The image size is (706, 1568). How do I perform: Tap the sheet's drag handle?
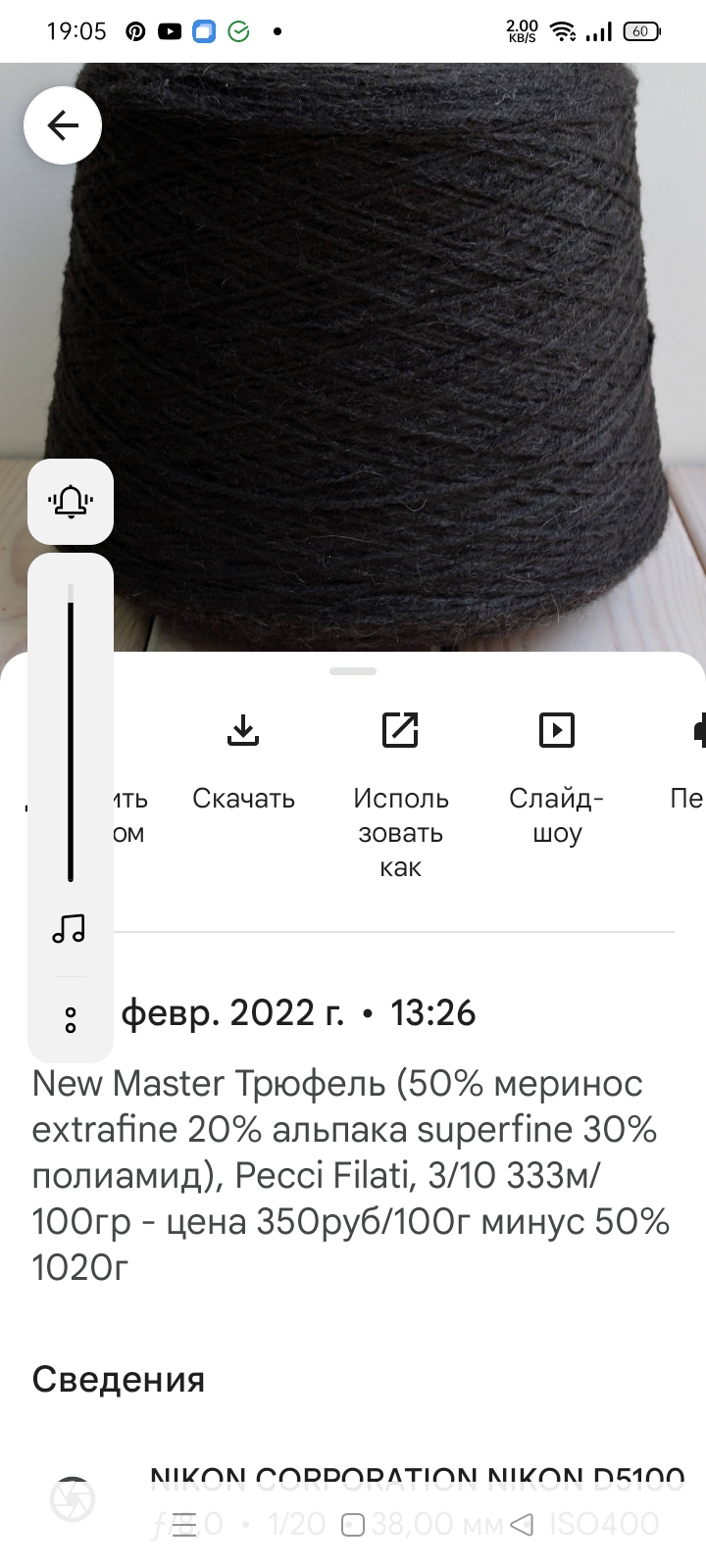pos(353,671)
